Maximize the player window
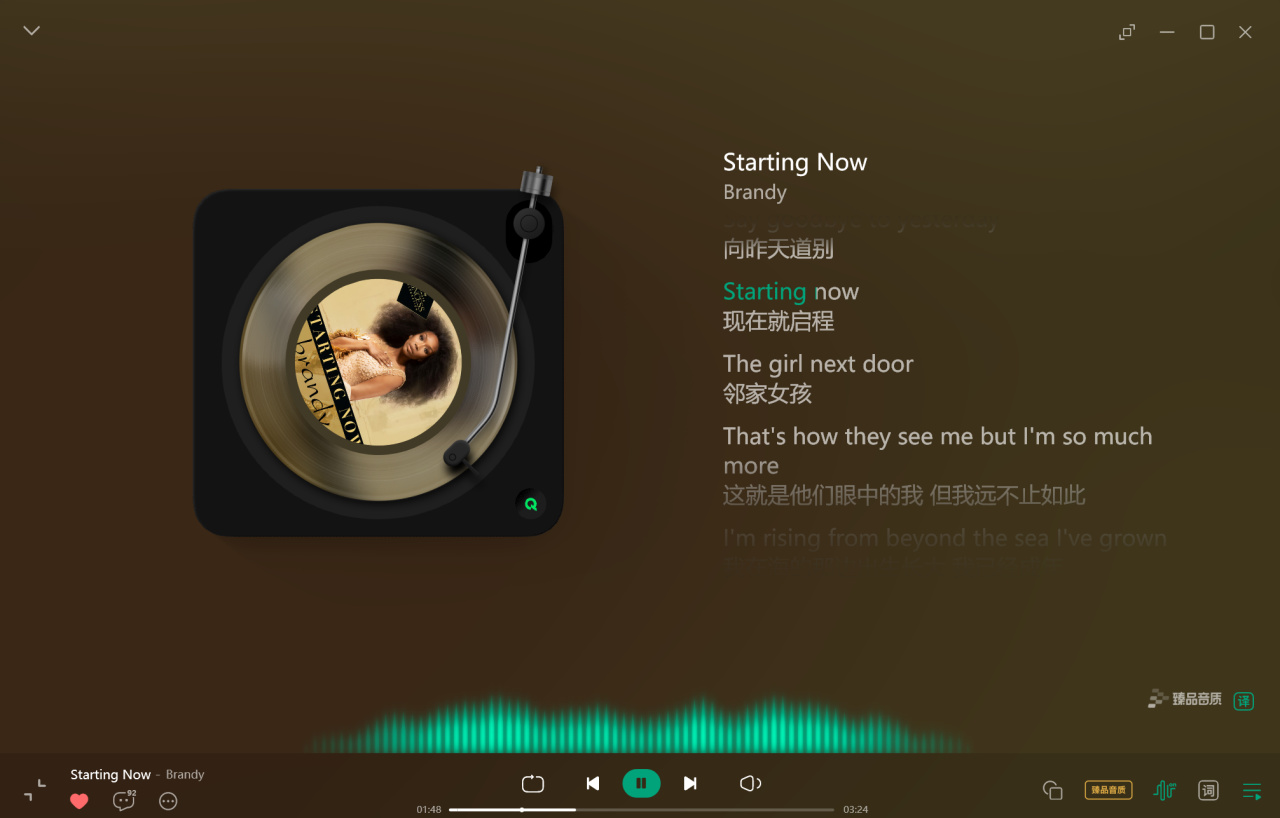This screenshot has height=818, width=1280. click(x=1207, y=32)
